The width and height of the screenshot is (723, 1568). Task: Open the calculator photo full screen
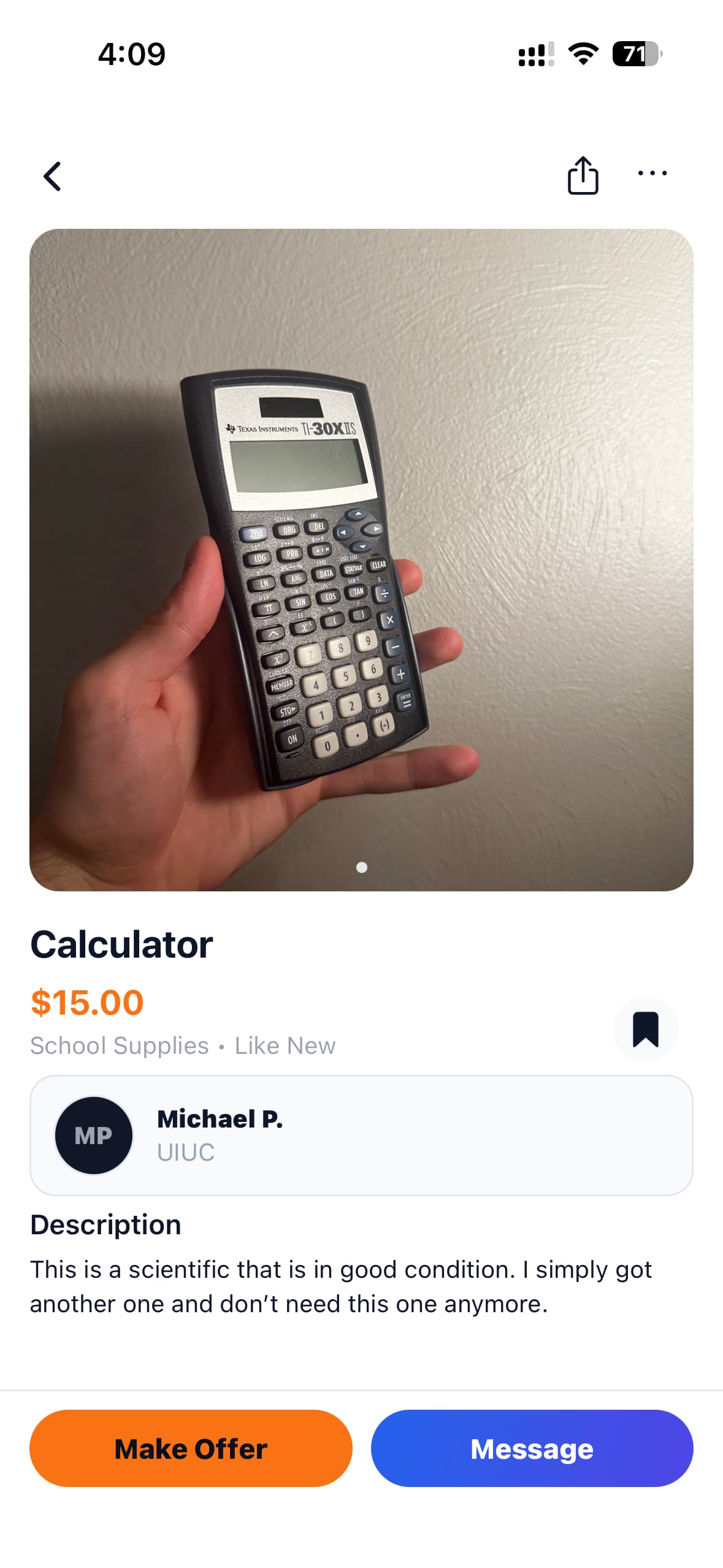point(361,559)
